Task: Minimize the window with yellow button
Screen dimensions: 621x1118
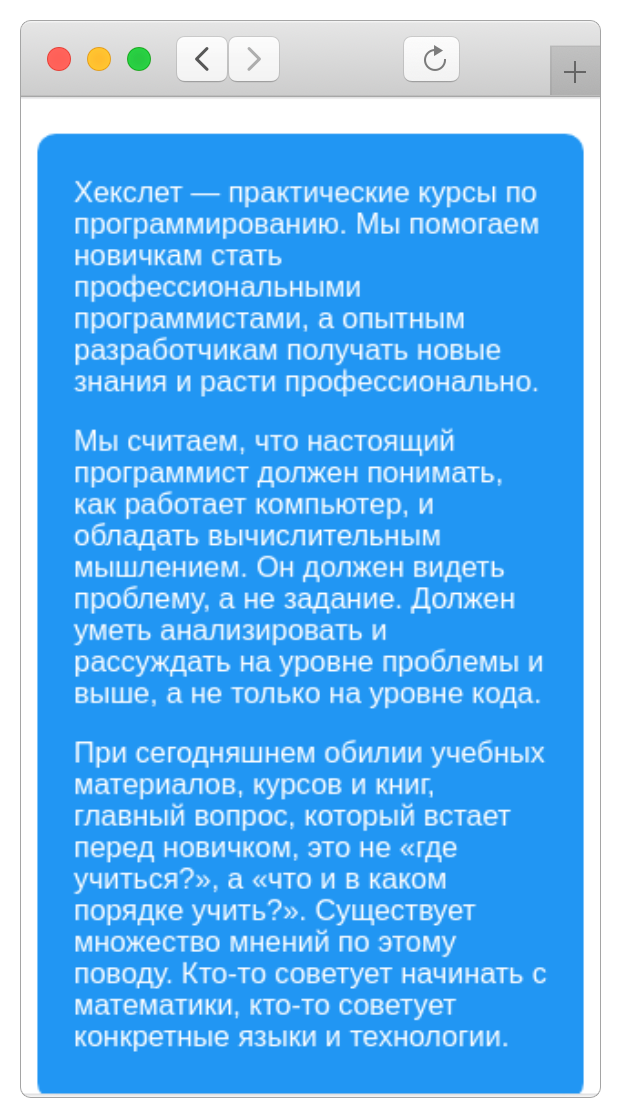Action: click(99, 59)
